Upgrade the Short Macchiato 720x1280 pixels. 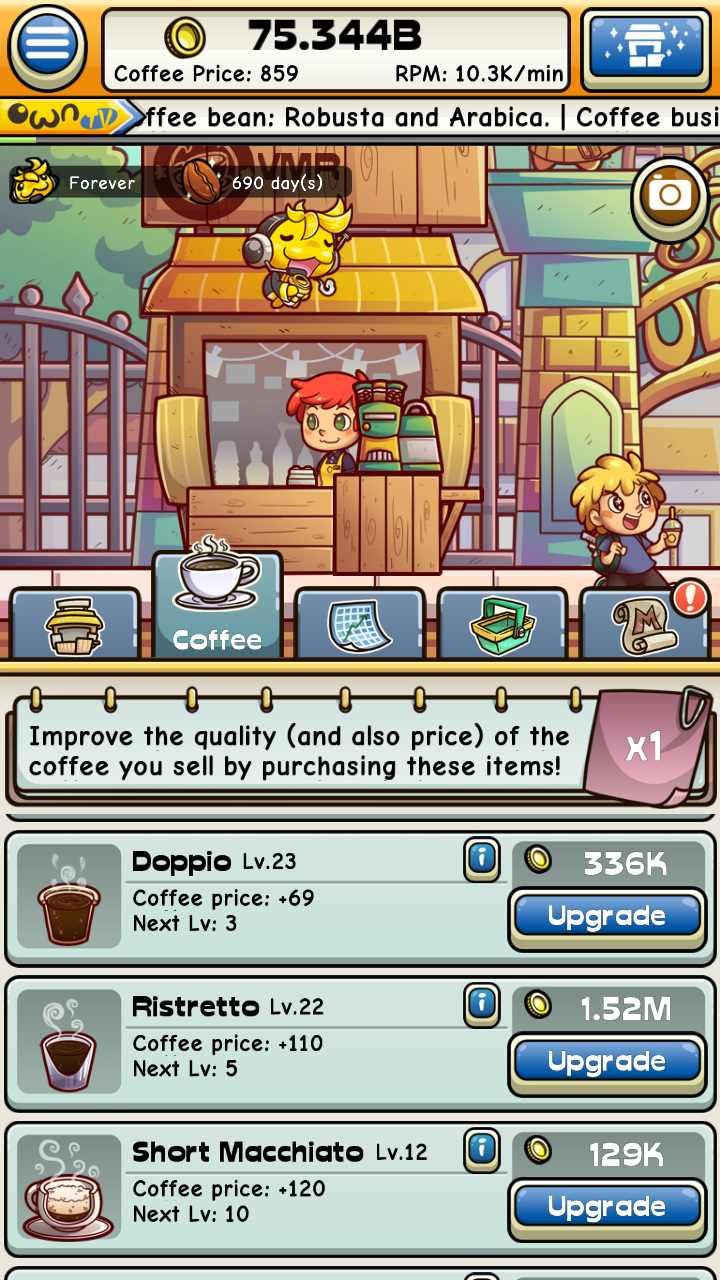pos(607,1207)
